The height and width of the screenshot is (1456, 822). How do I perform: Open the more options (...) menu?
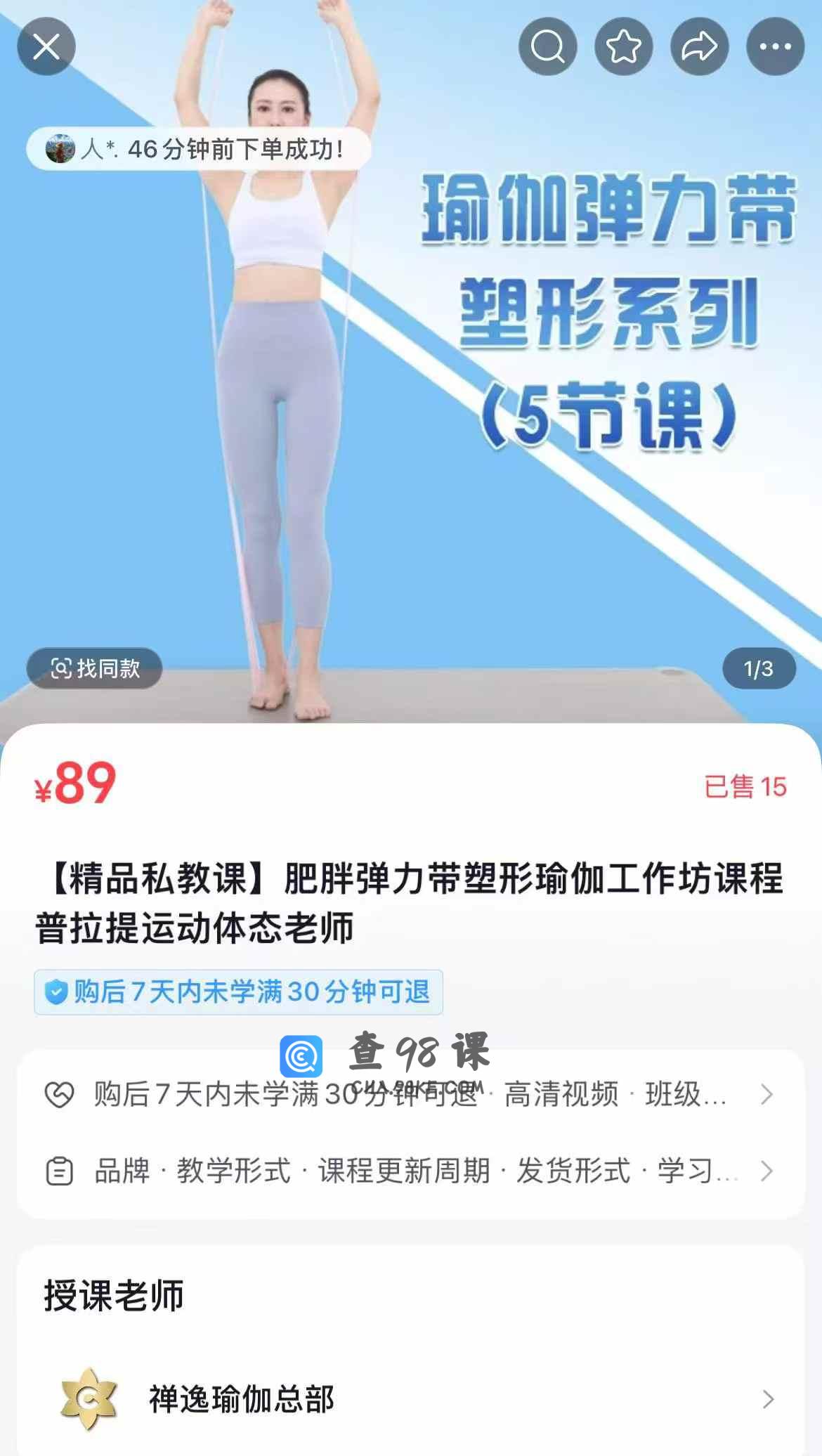pos(776,46)
